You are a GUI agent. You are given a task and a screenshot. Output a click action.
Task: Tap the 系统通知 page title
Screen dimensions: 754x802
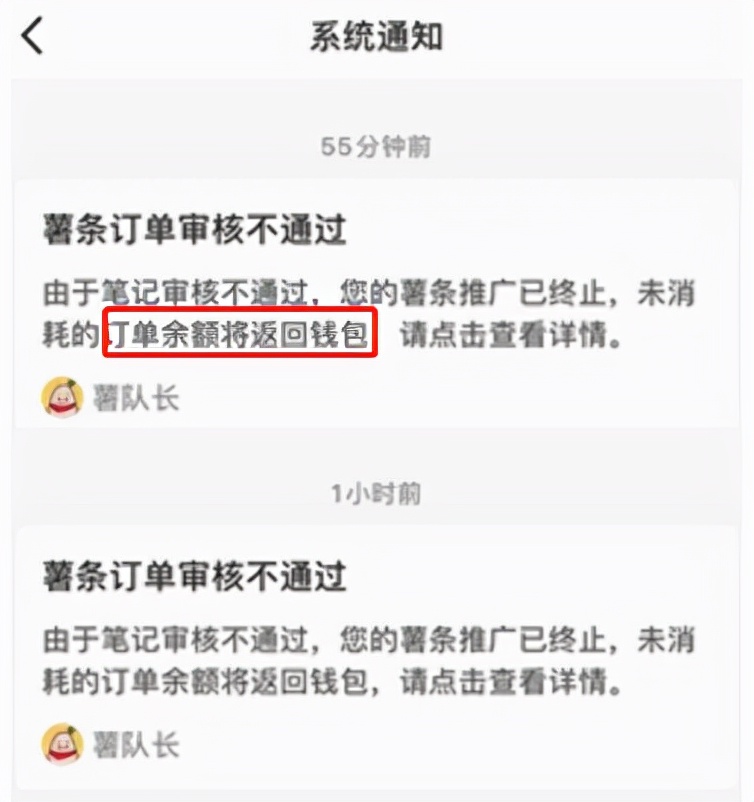pyautogui.click(x=377, y=34)
